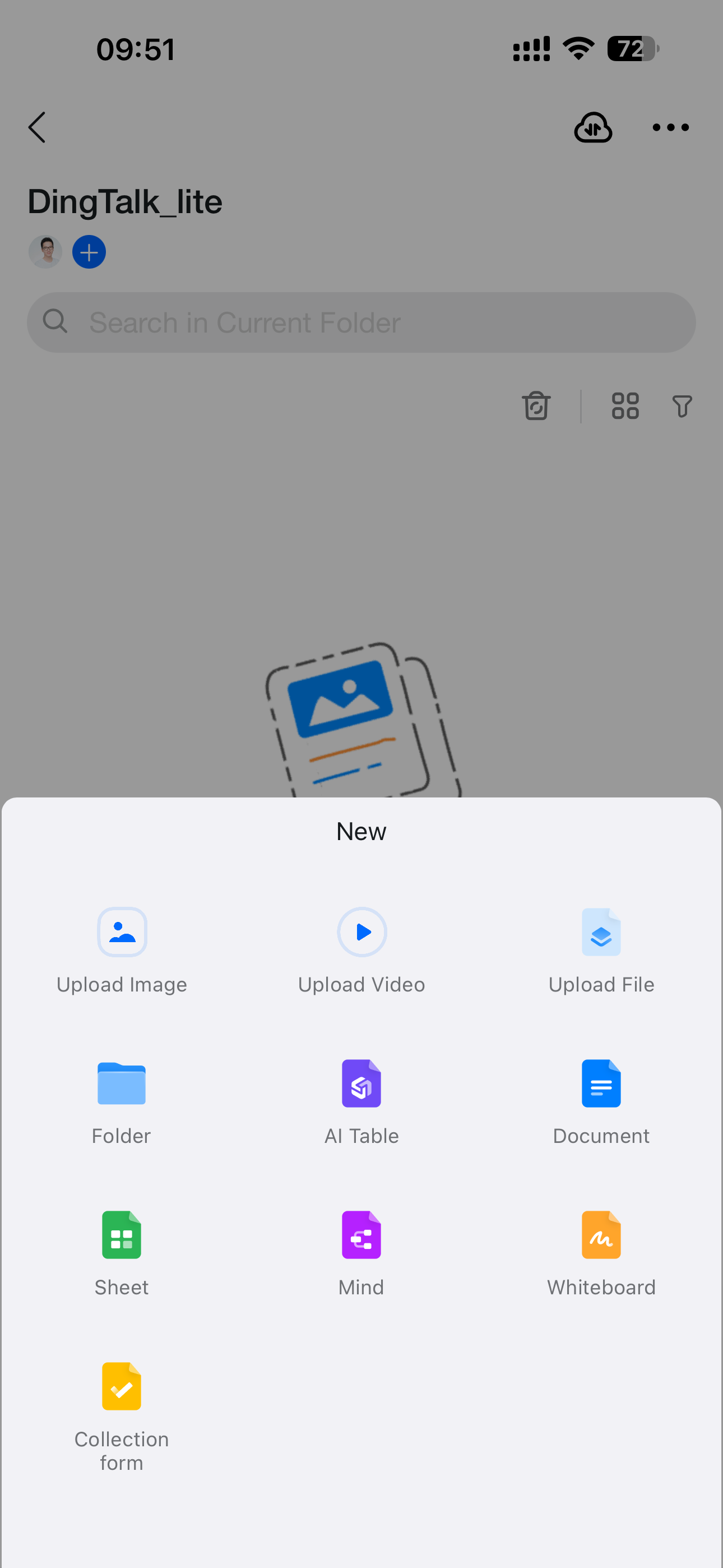Open the member avatar photo

tap(45, 252)
